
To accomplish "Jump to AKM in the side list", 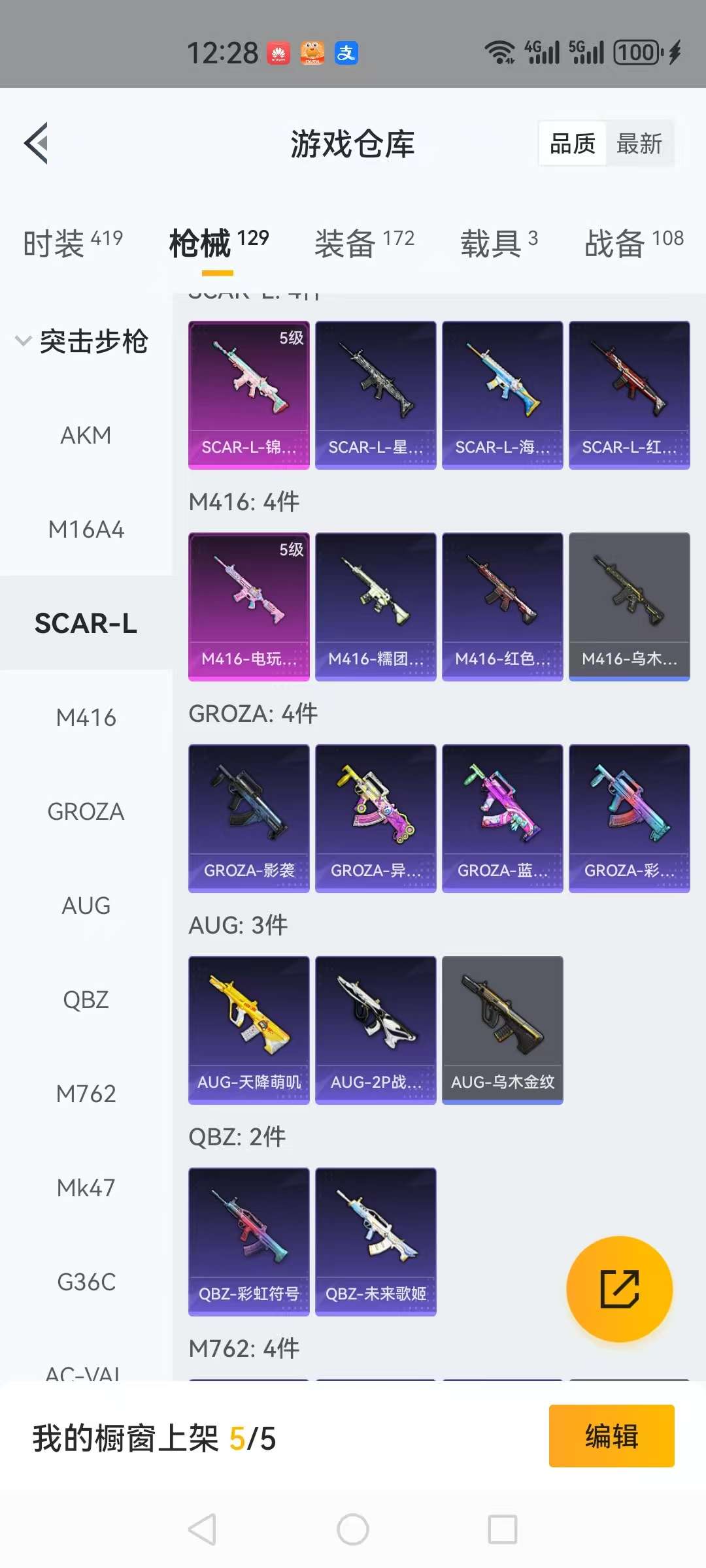I will [x=86, y=435].
